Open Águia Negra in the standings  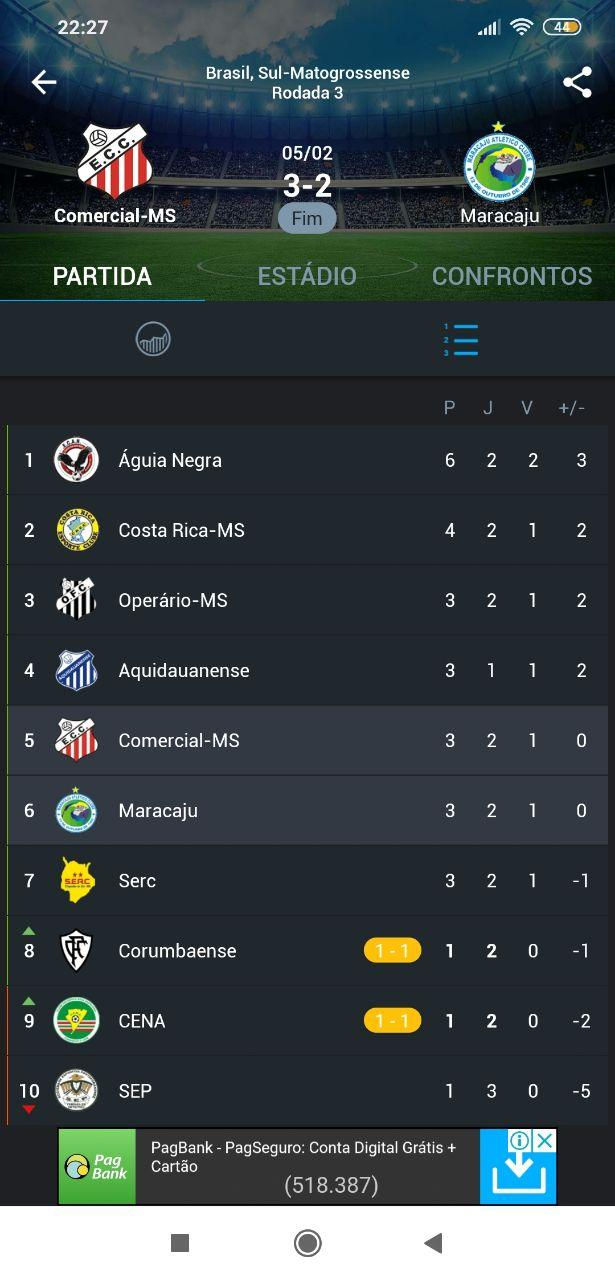coord(307,460)
